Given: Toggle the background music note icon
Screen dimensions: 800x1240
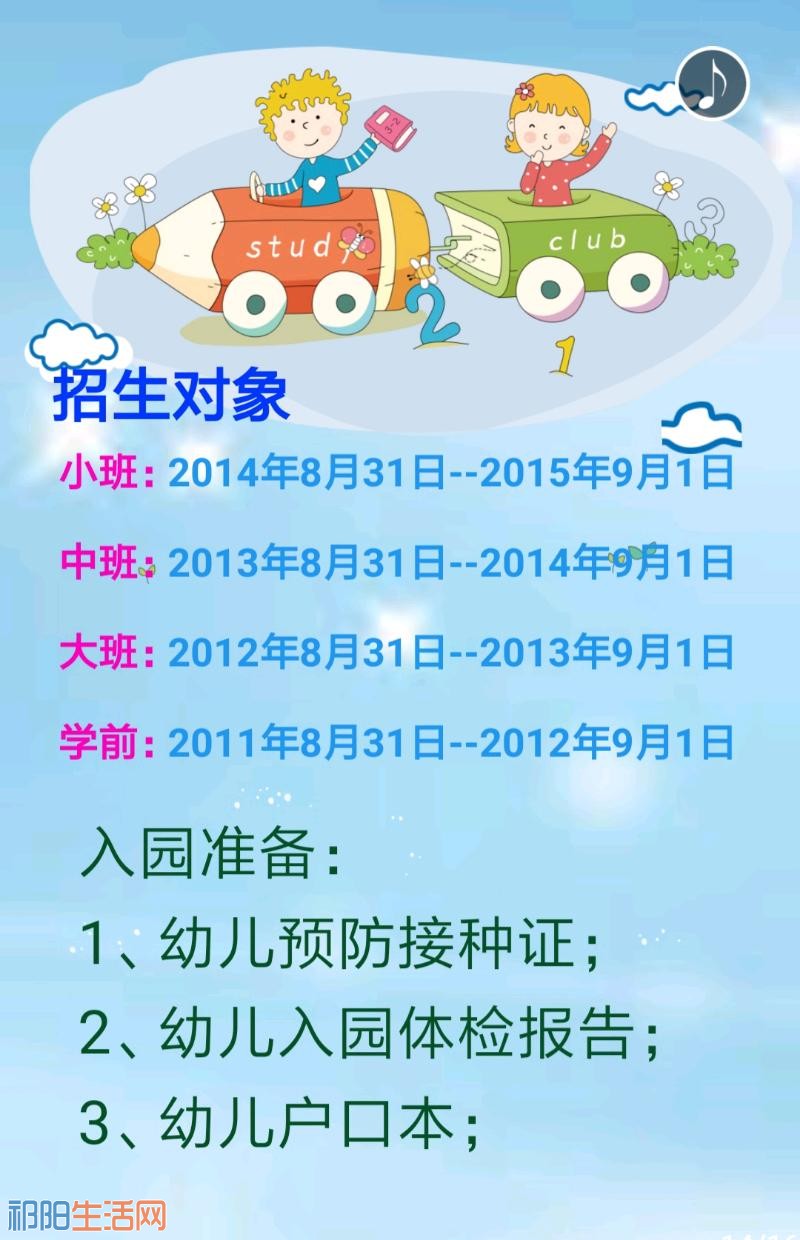Looking at the screenshot, I should (x=712, y=82).
